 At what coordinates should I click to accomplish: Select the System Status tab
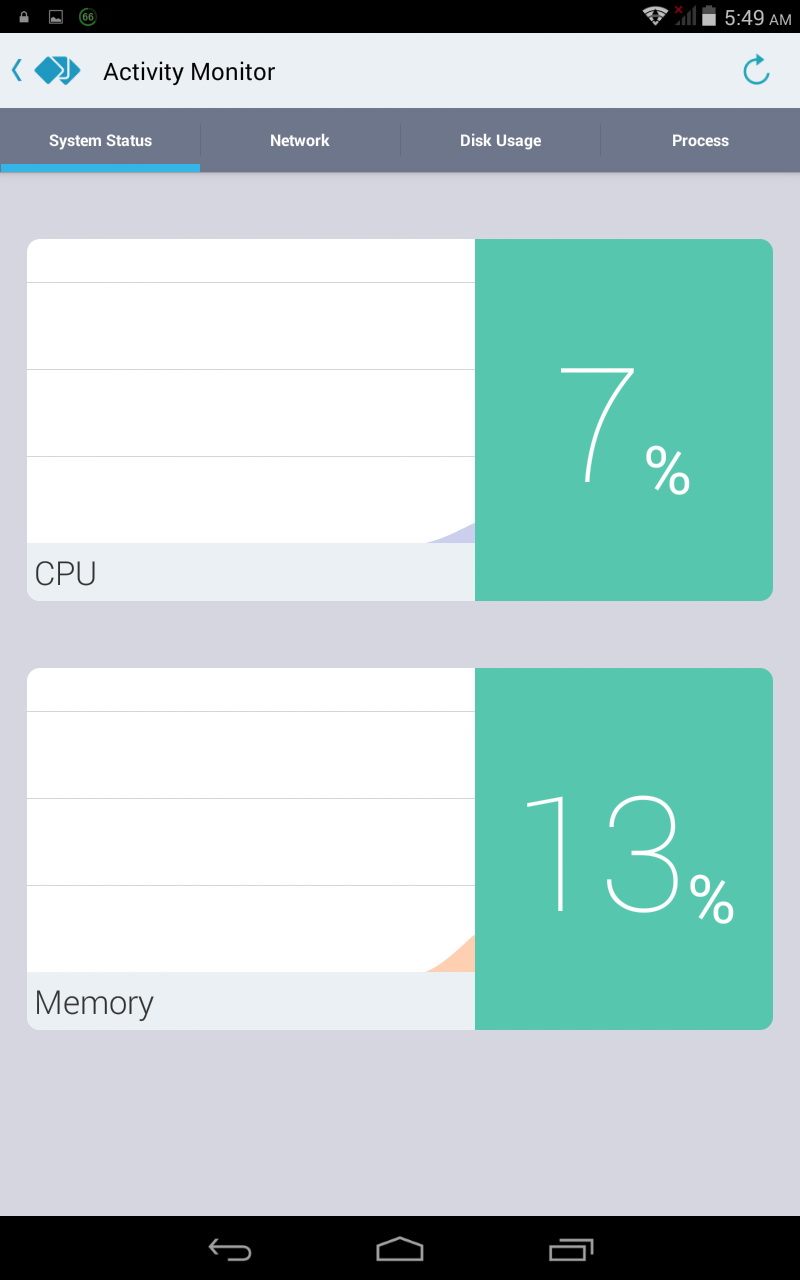(100, 140)
